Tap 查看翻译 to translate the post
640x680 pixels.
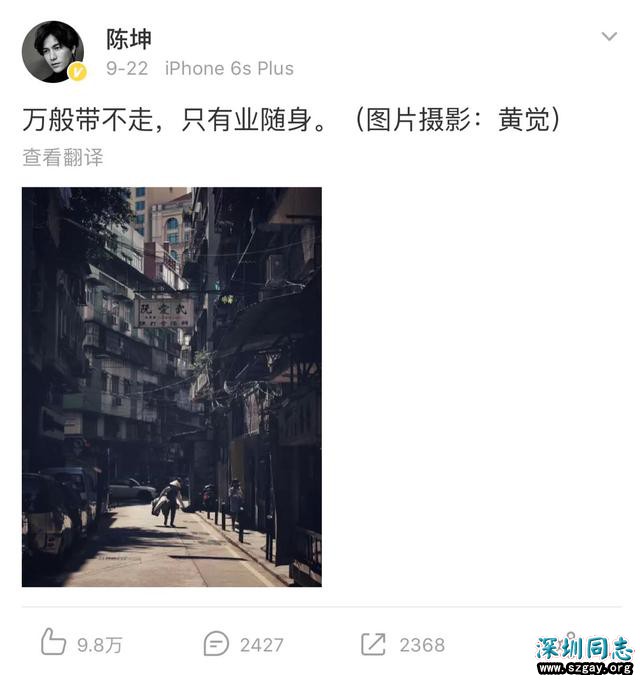click(62, 157)
